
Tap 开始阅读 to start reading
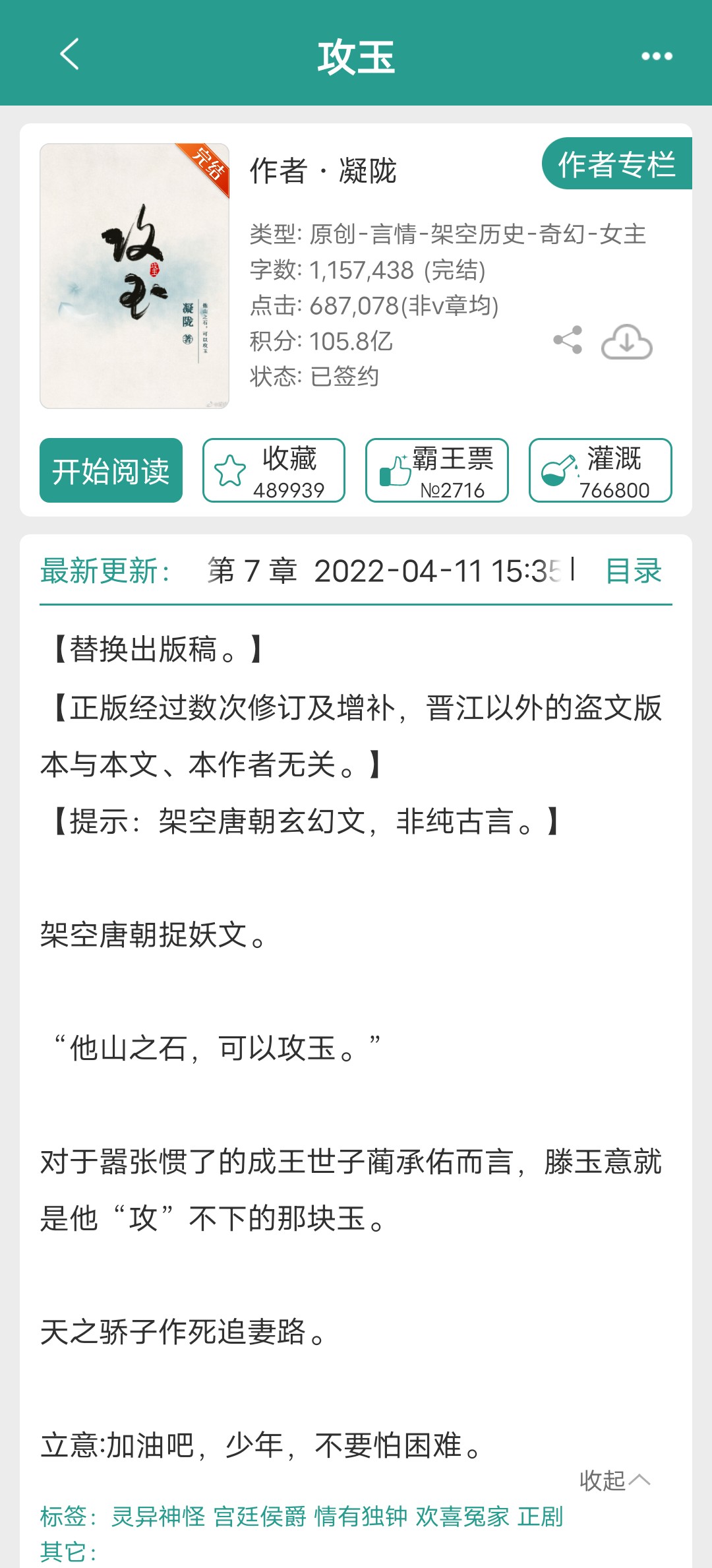point(111,470)
